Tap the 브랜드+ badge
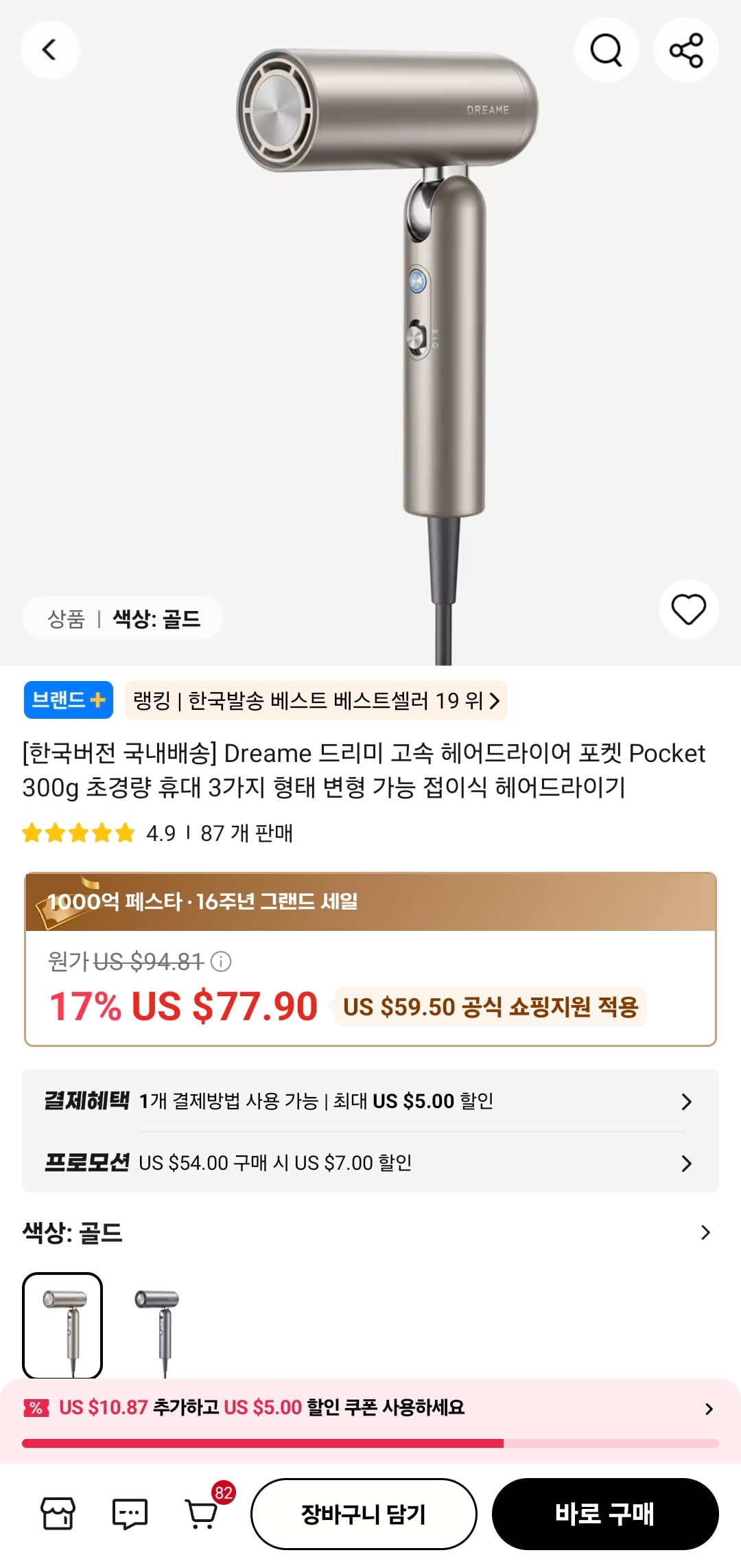Viewport: 741px width, 1568px height. coord(67,700)
